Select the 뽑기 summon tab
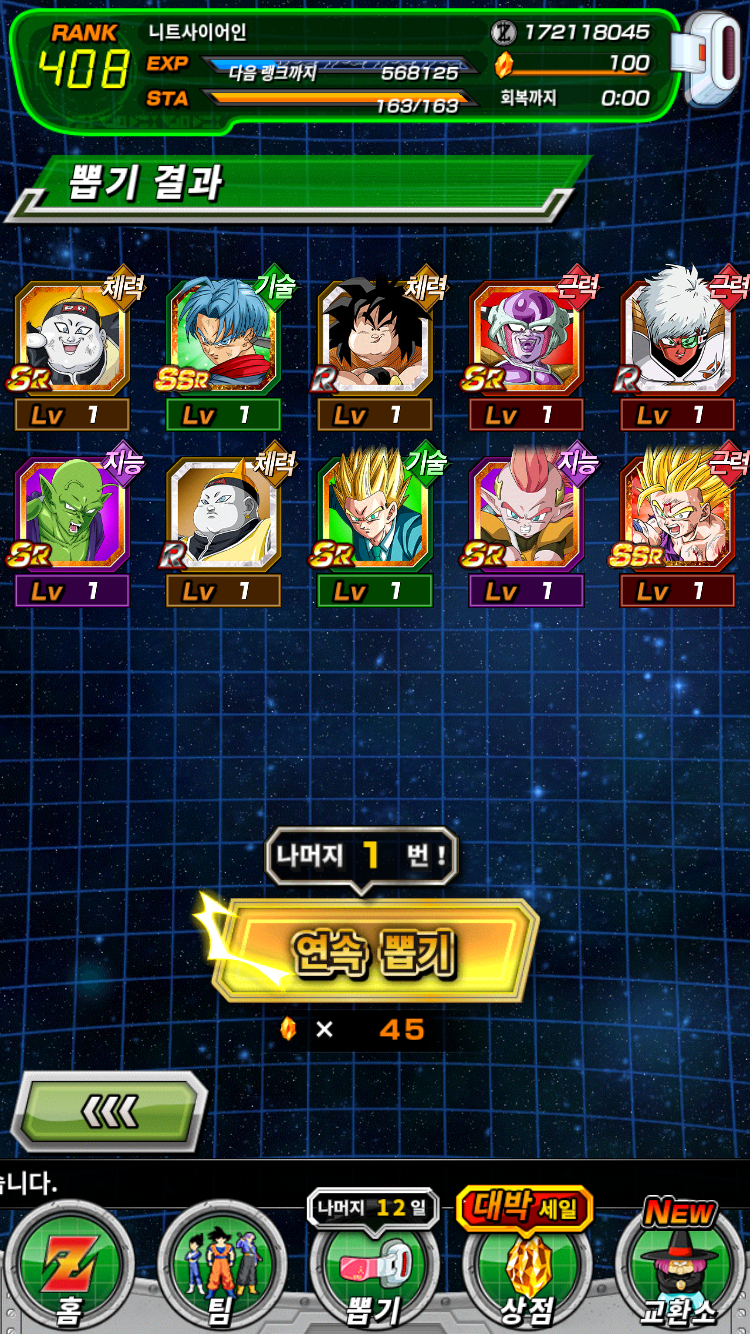The image size is (750, 1334). click(x=374, y=1270)
